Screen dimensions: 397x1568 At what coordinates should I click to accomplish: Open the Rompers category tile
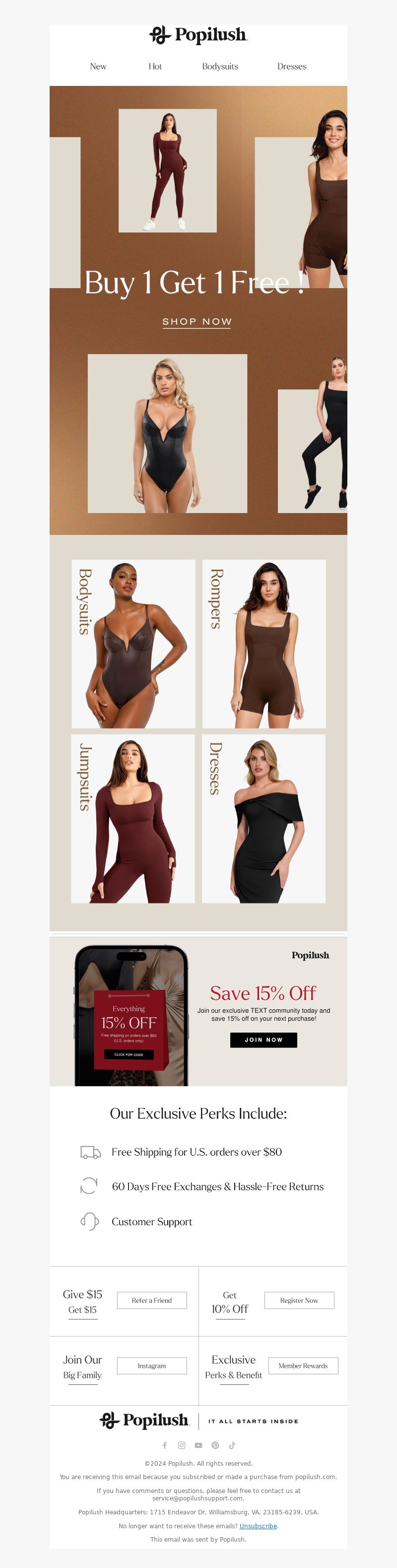[x=264, y=643]
